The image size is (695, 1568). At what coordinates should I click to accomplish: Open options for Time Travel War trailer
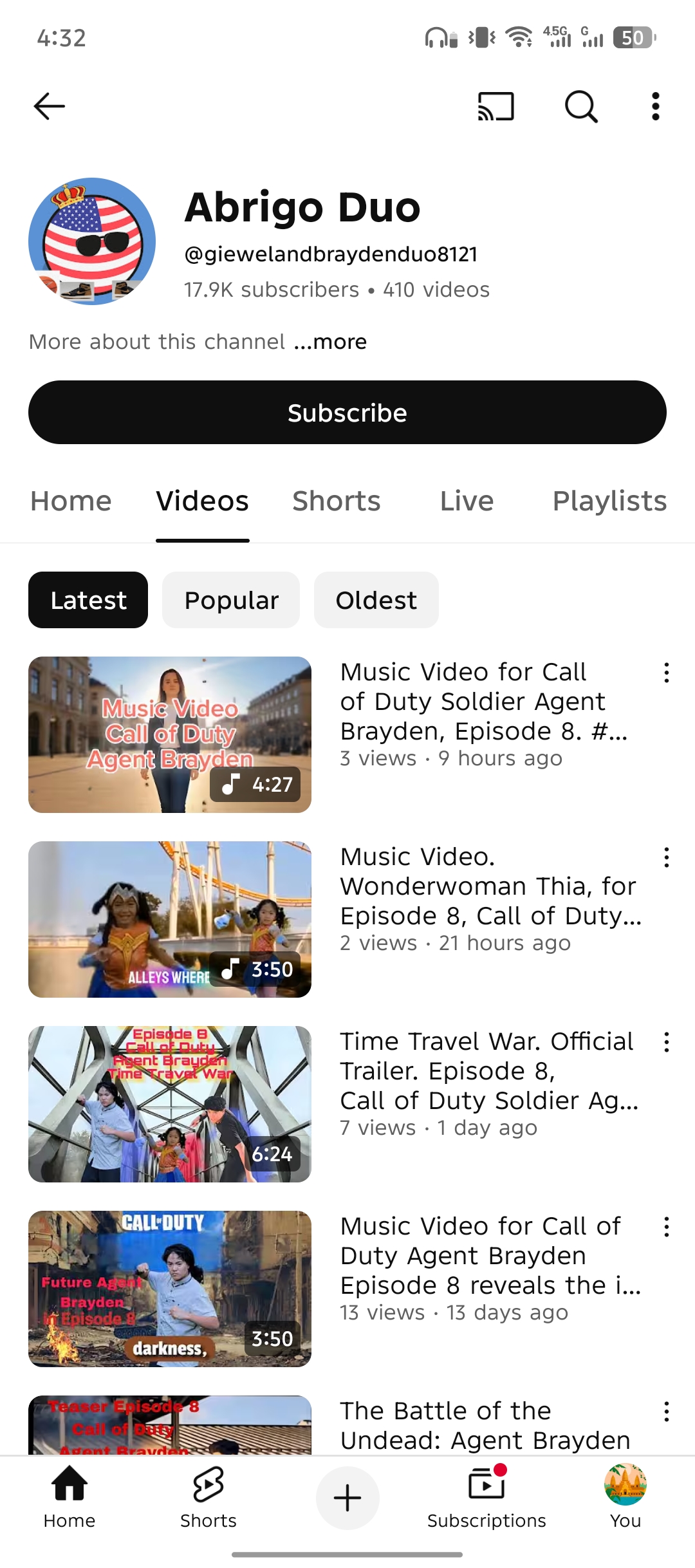(x=667, y=1042)
